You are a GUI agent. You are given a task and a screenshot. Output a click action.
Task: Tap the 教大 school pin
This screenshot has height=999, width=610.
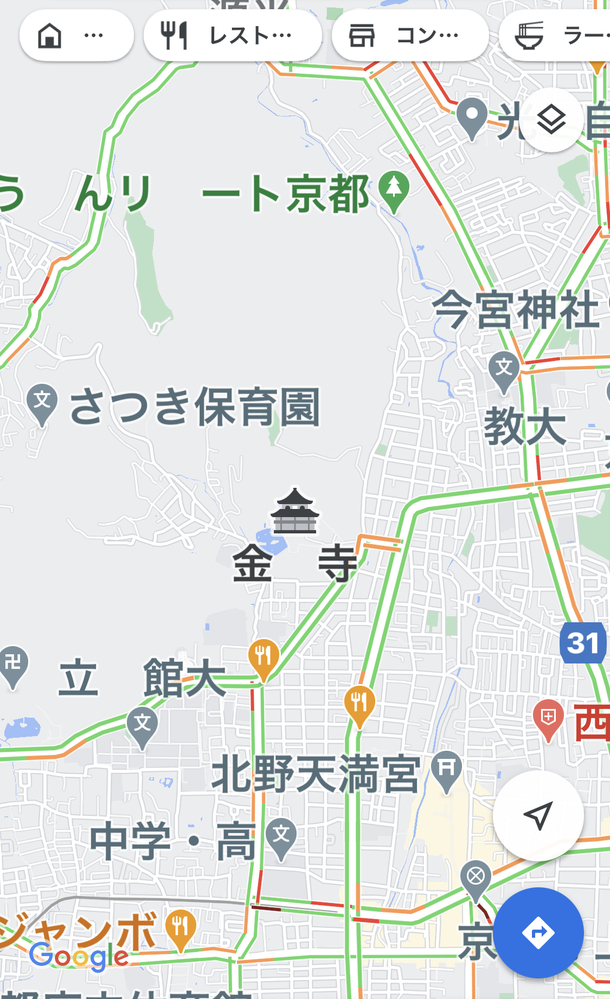click(504, 369)
